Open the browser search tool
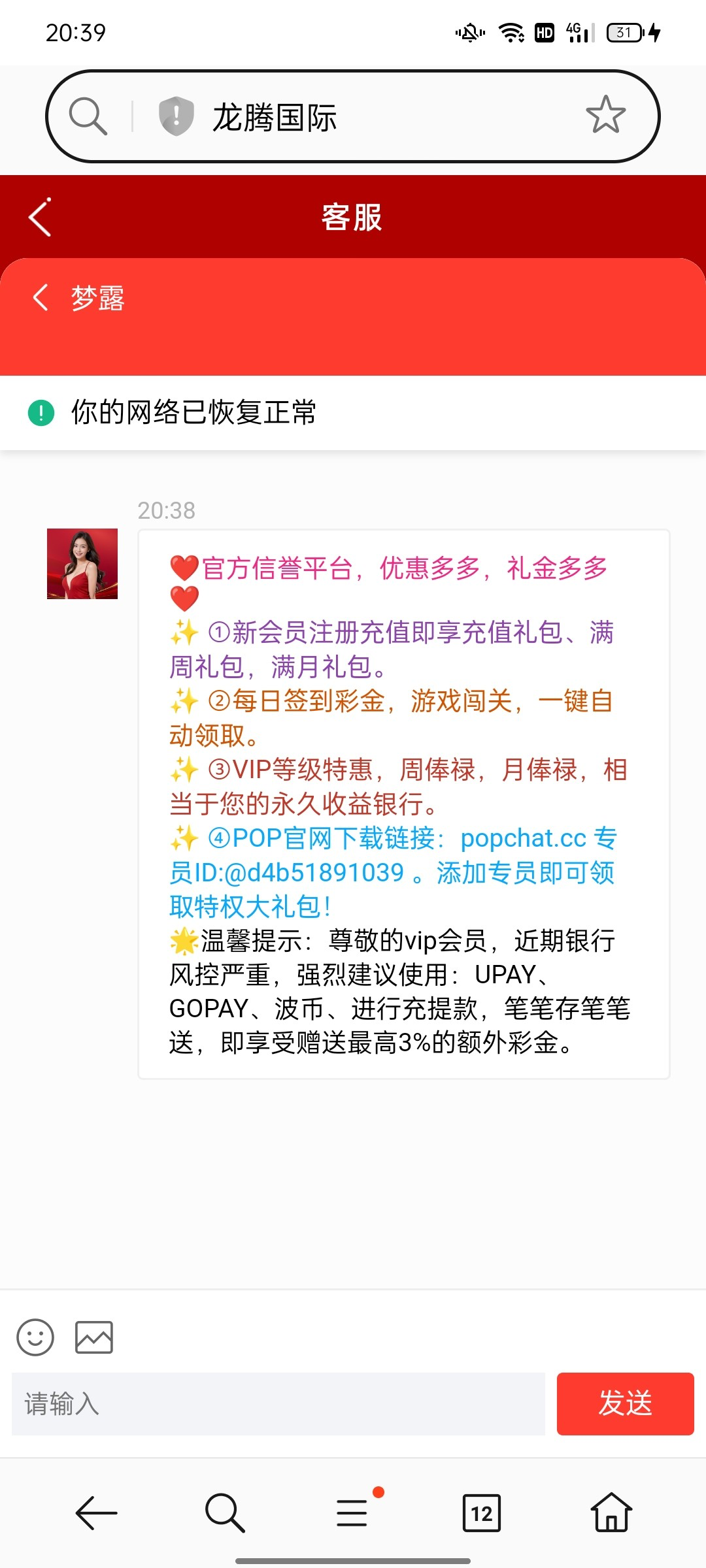The image size is (706, 1568). [224, 1512]
